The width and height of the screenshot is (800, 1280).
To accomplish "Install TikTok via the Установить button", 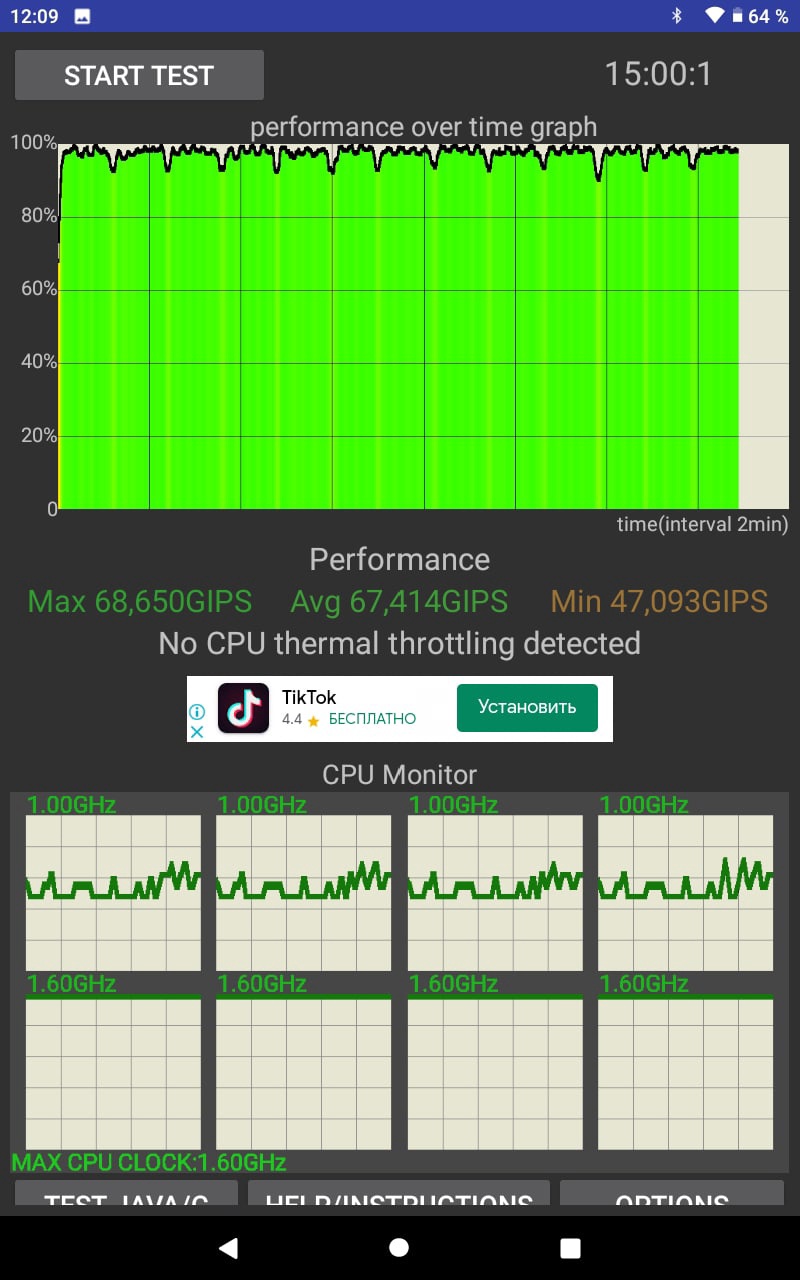I will tap(527, 707).
